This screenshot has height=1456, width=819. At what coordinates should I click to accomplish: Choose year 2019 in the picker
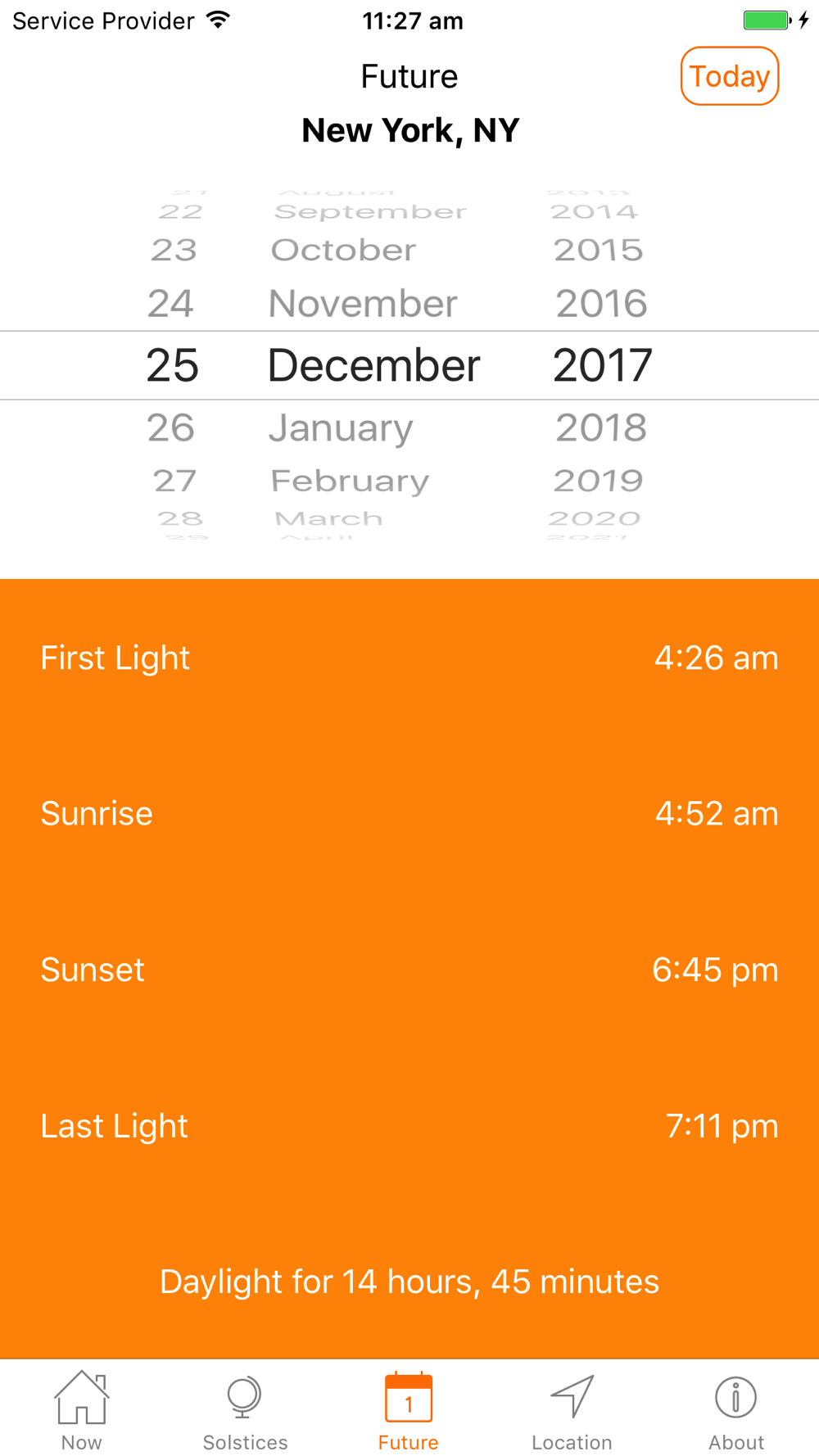[599, 481]
